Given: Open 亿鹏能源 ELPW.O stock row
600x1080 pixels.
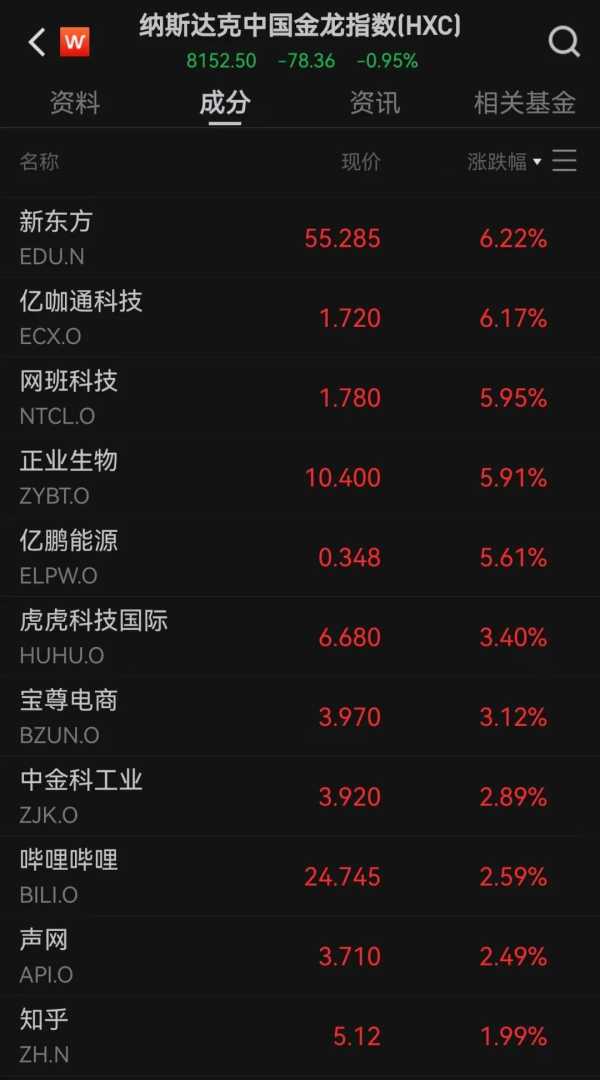Looking at the screenshot, I should 300,557.
